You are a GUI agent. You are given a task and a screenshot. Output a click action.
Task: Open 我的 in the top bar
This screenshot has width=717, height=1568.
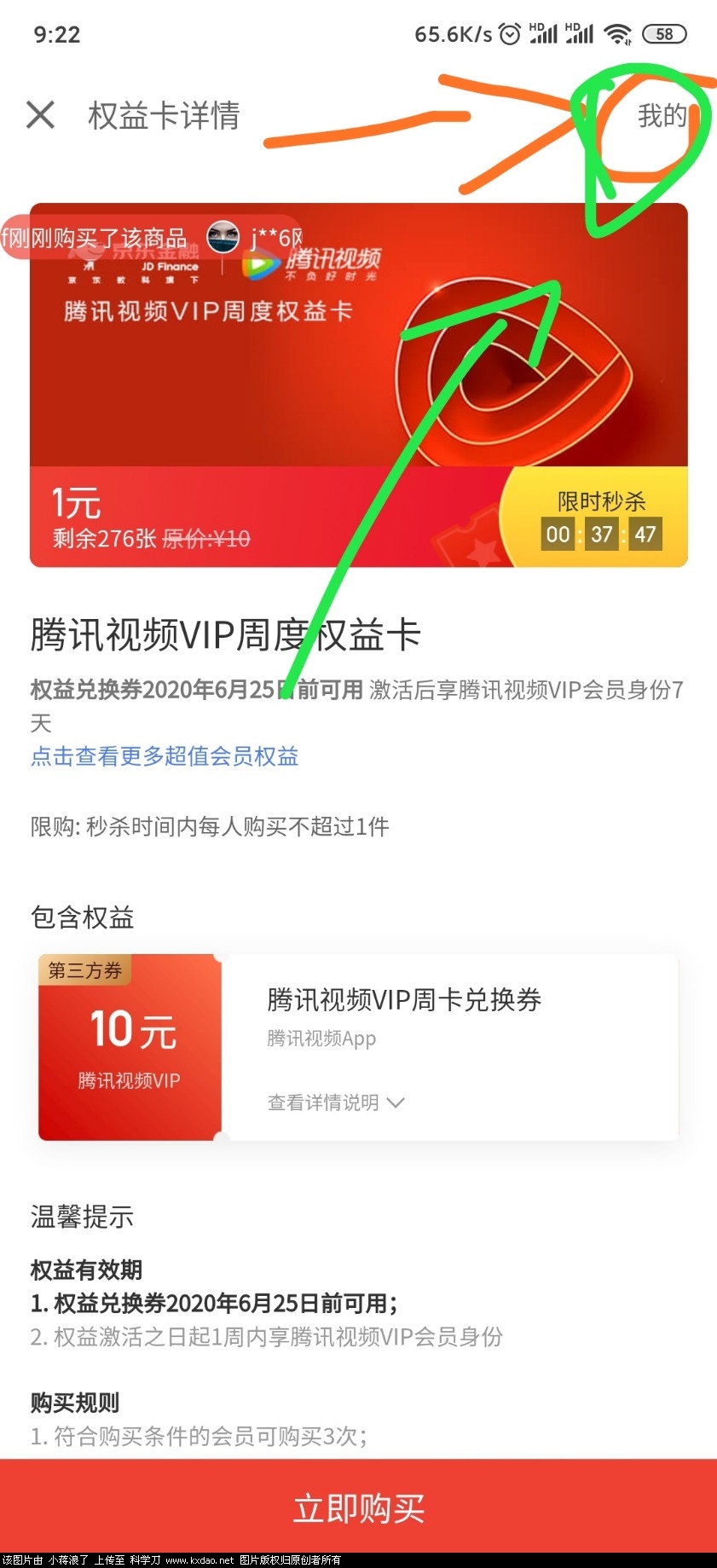[x=662, y=116]
